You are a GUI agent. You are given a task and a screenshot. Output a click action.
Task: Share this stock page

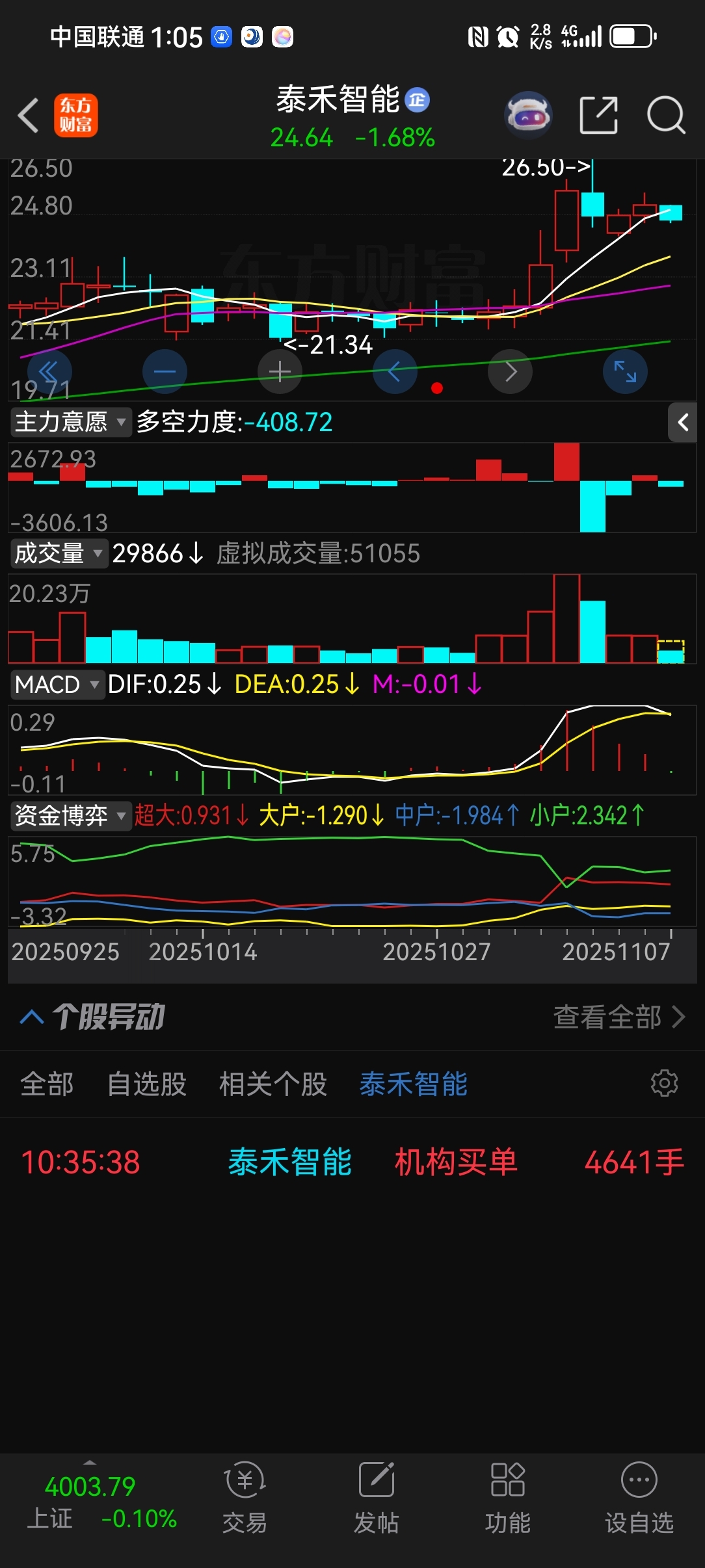point(598,116)
